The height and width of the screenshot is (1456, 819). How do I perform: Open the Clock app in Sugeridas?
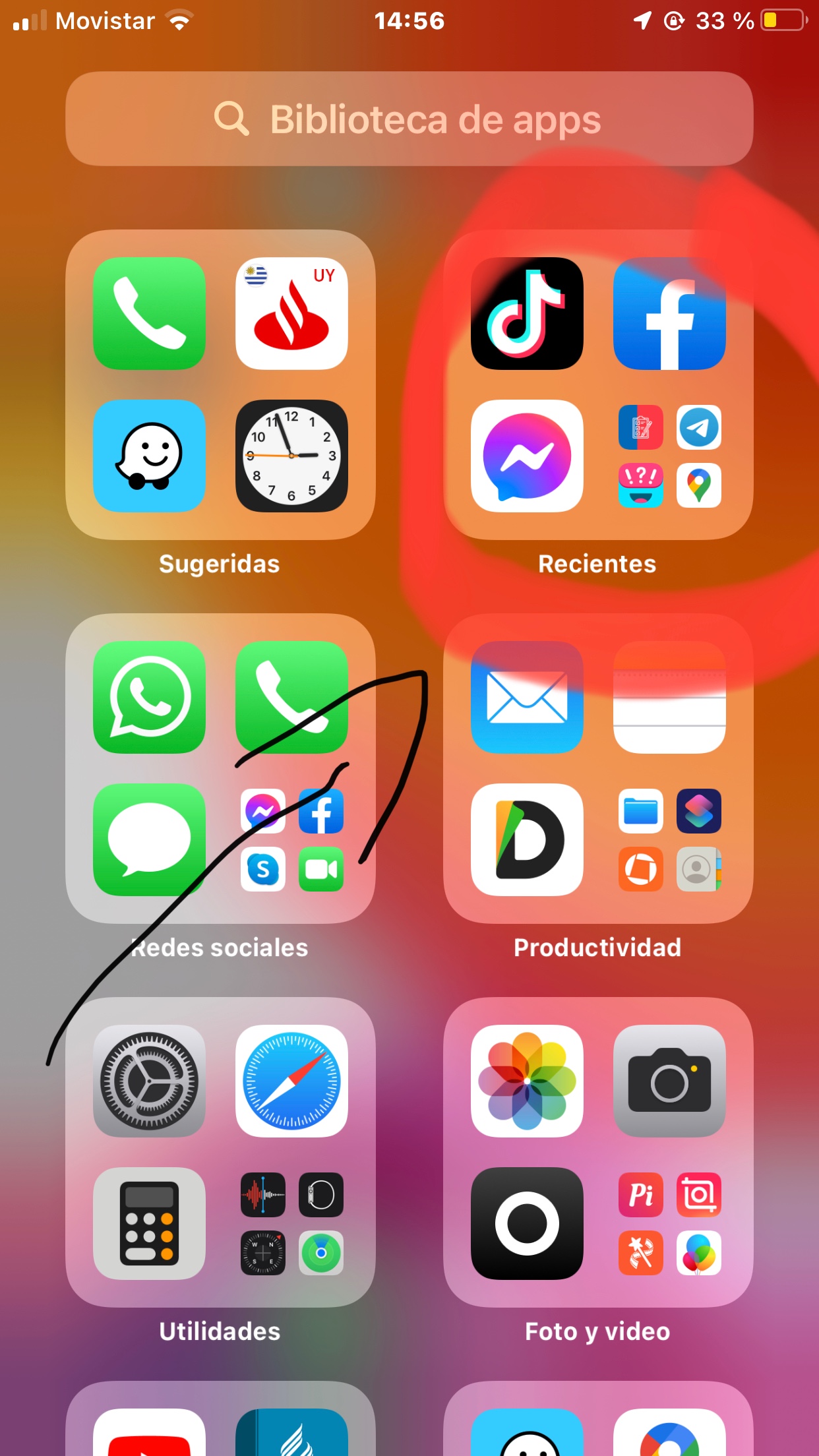click(291, 456)
